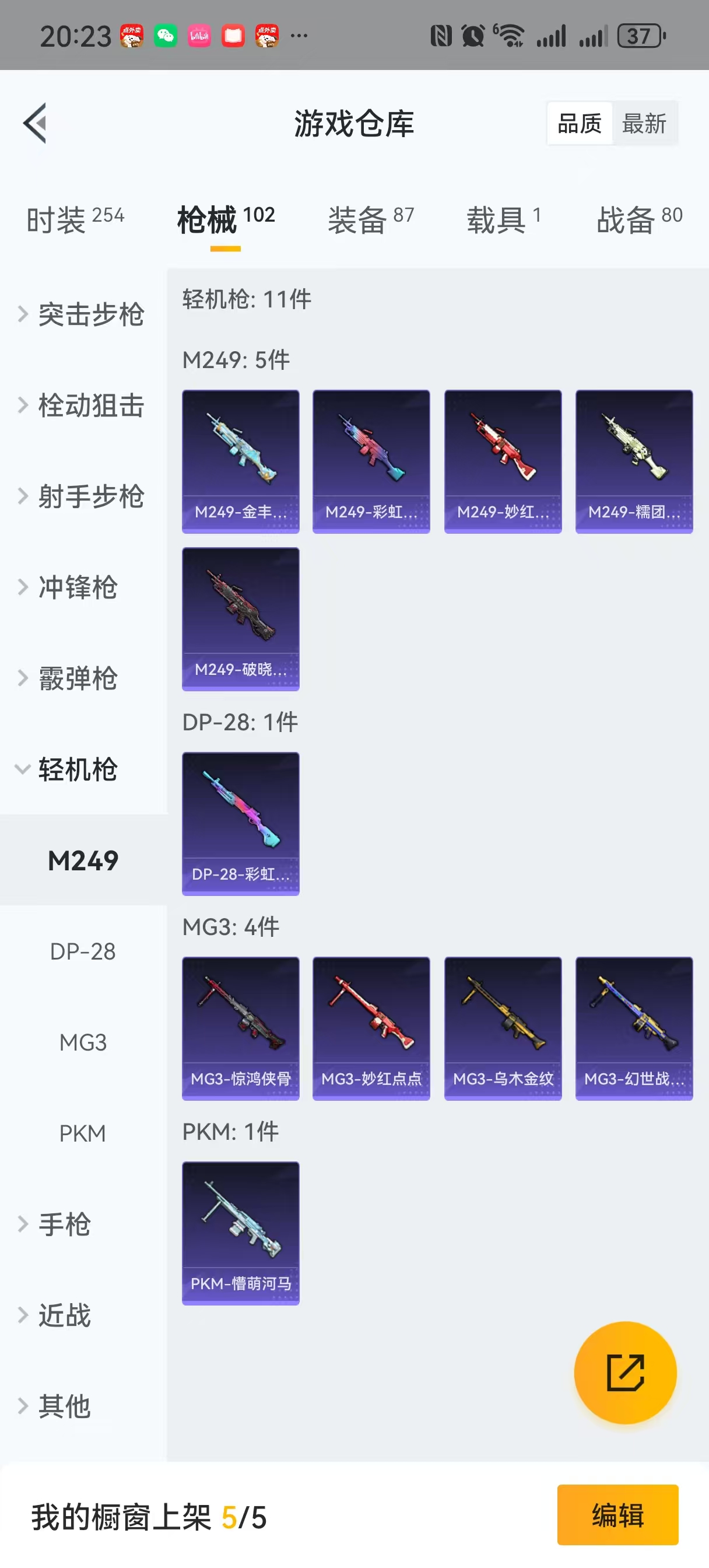
Task: Sort items by 最新
Action: (x=644, y=124)
